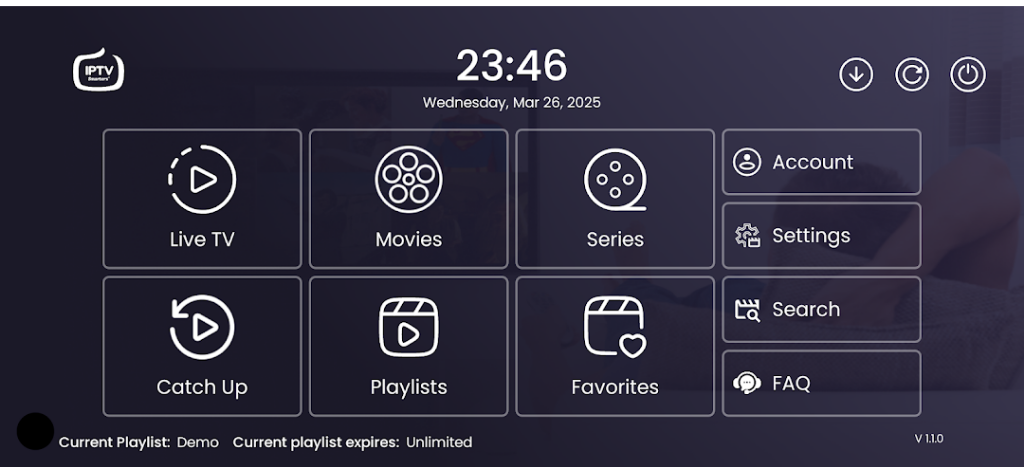
Task: Open Catch Up
Action: [202, 346]
